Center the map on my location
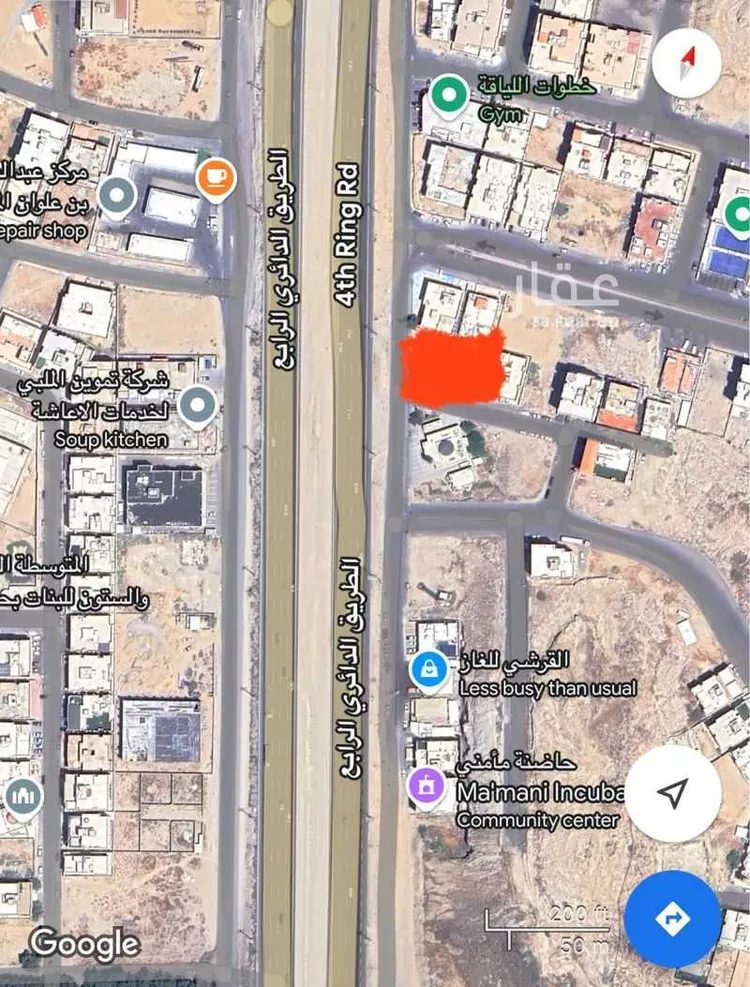The width and height of the screenshot is (750, 987). pos(673,793)
